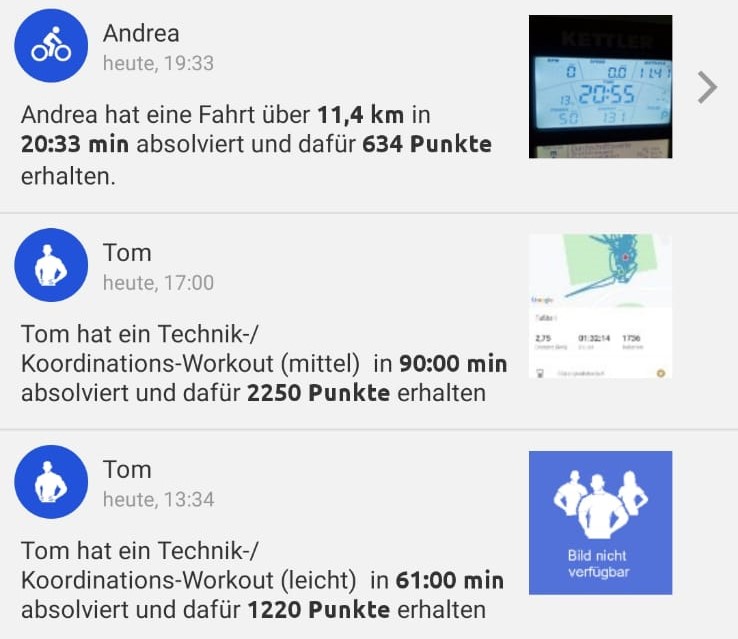Open Tom's avatar on the 13:34 entry
The height and width of the screenshot is (639, 738).
pos(51,482)
